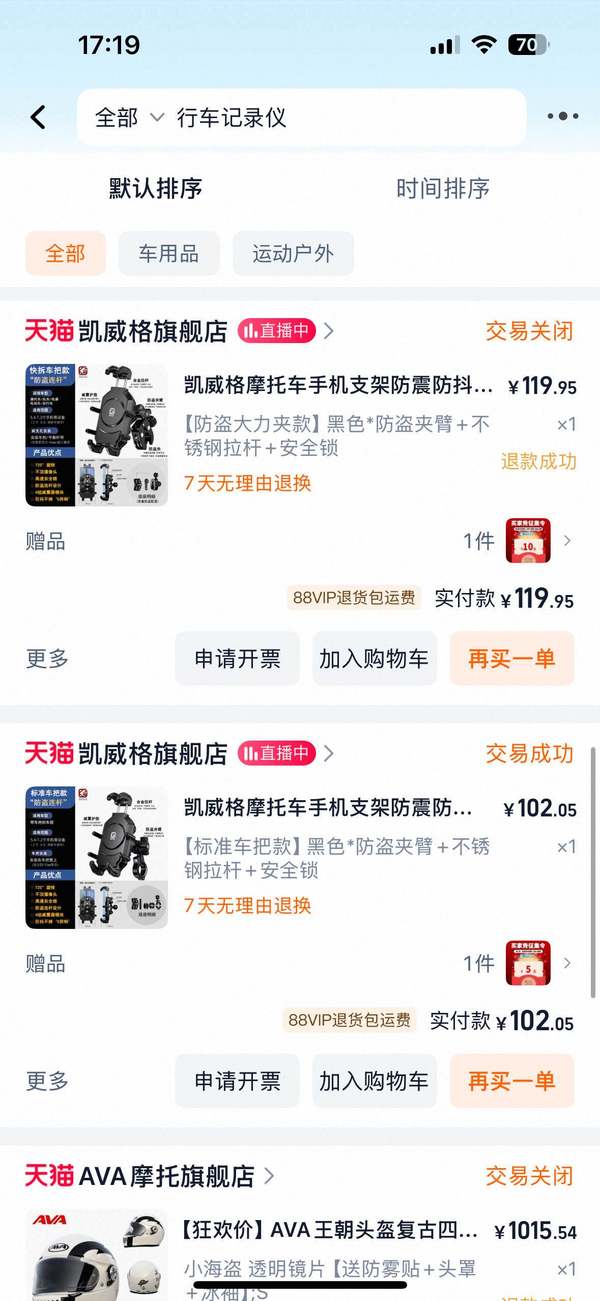This screenshot has height=1301, width=600.
Task: Expand 赠品 row in the ¥119.95 order
Action: [x=300, y=541]
